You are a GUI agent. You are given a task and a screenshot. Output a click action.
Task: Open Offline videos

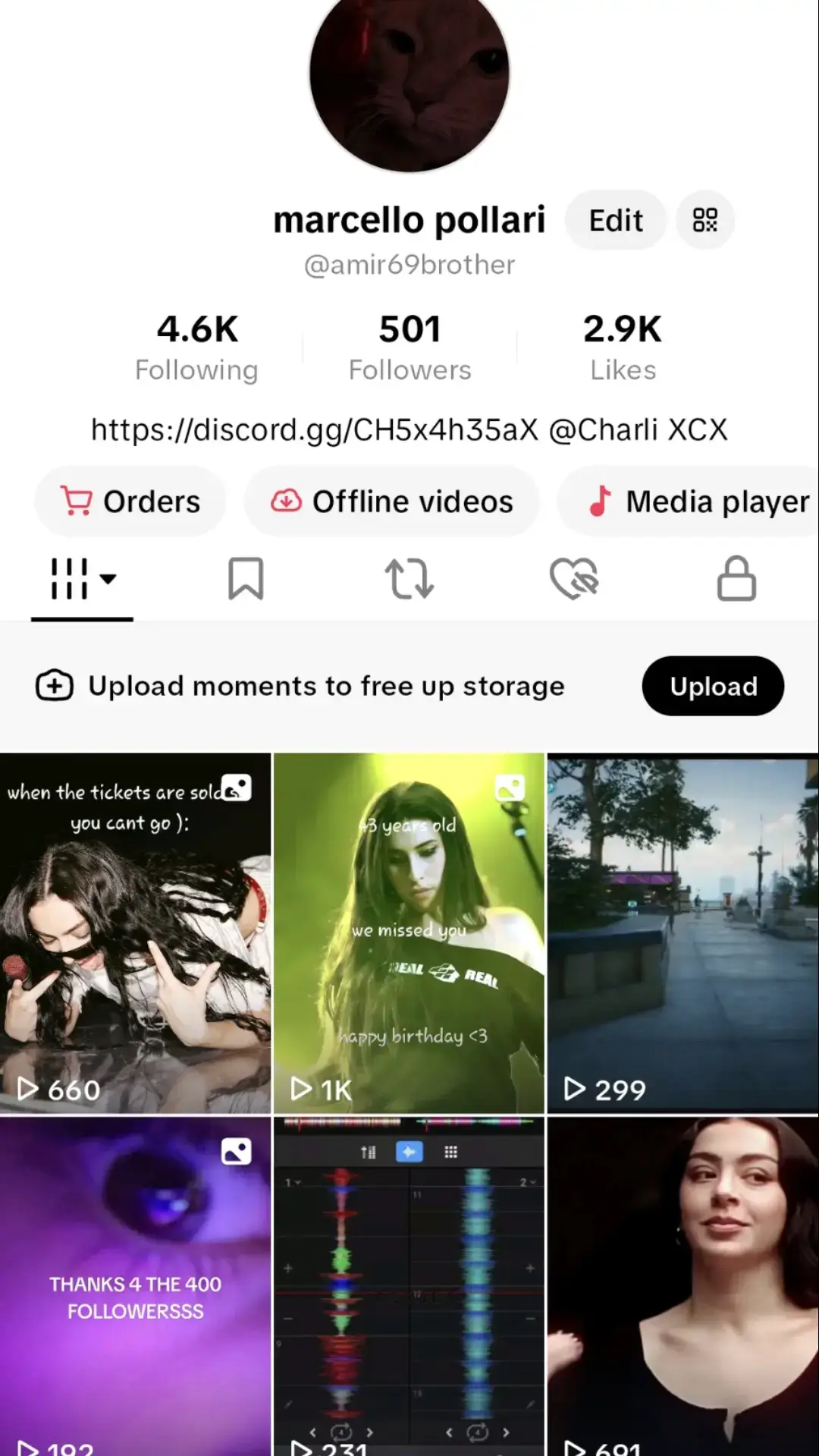pyautogui.click(x=391, y=502)
